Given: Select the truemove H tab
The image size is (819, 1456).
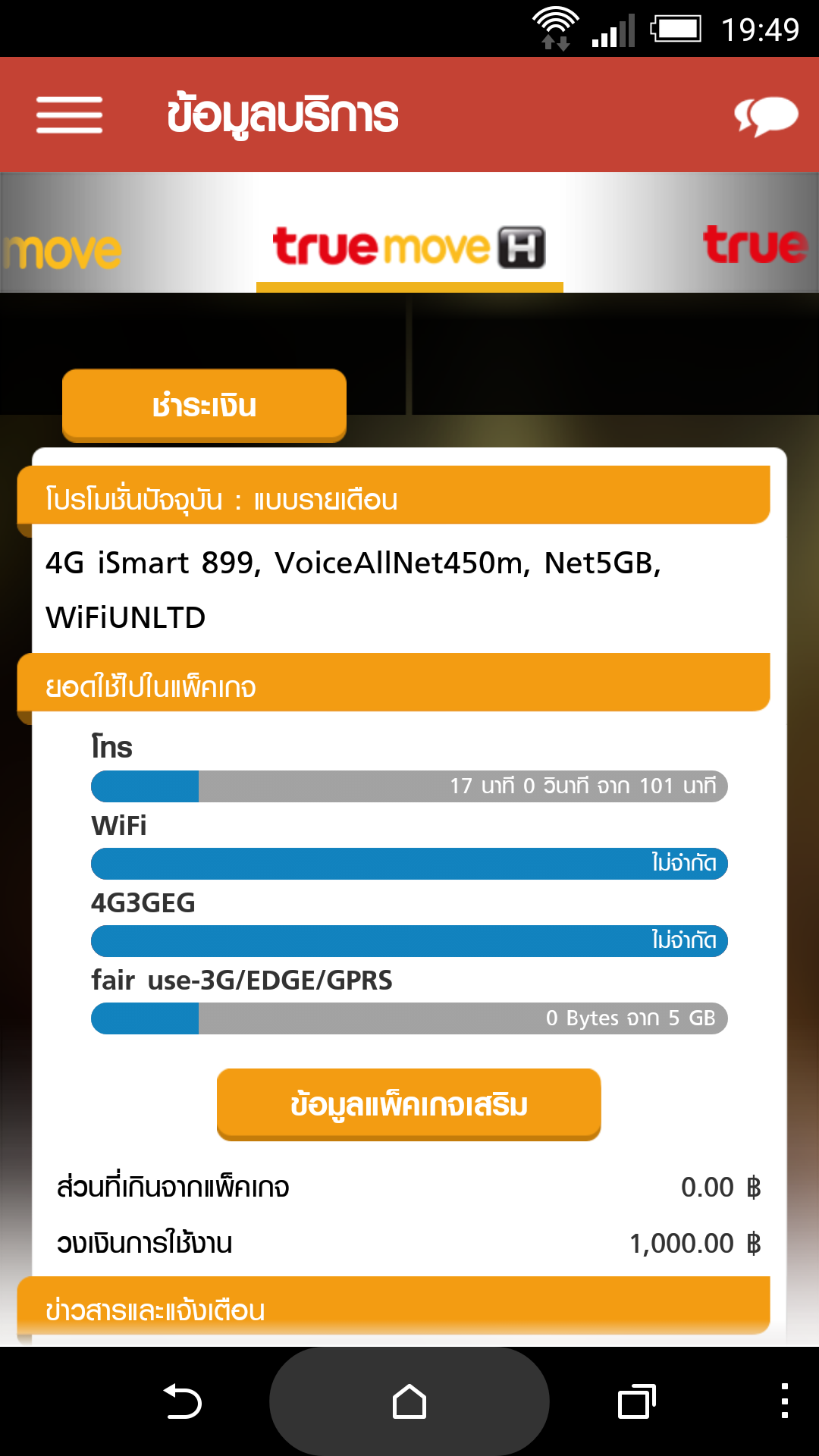Looking at the screenshot, I should 409,247.
